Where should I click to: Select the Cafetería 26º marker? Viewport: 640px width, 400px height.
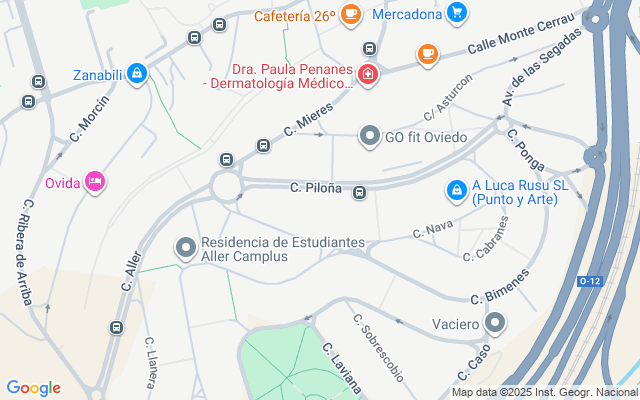click(x=350, y=14)
